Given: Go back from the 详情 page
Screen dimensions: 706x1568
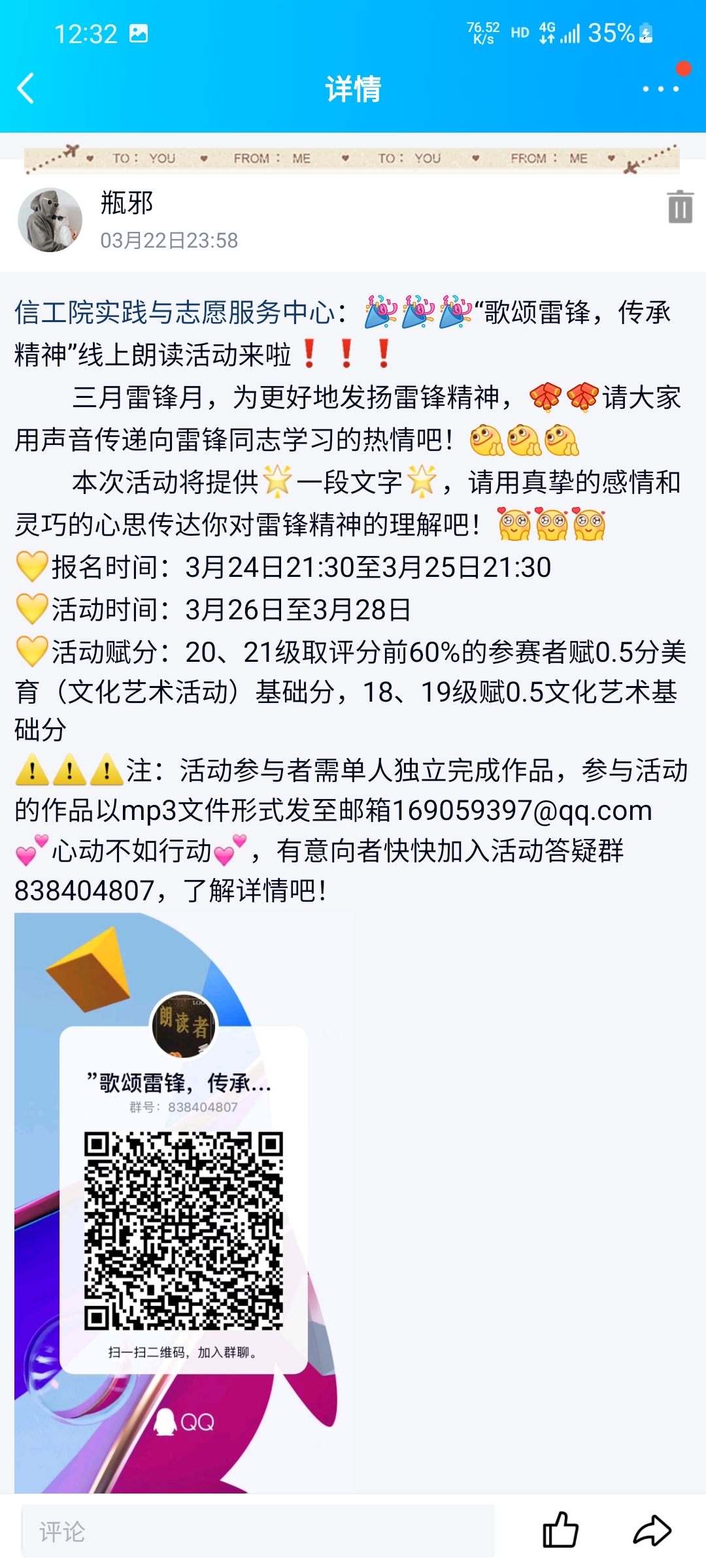Looking at the screenshot, I should click(26, 89).
